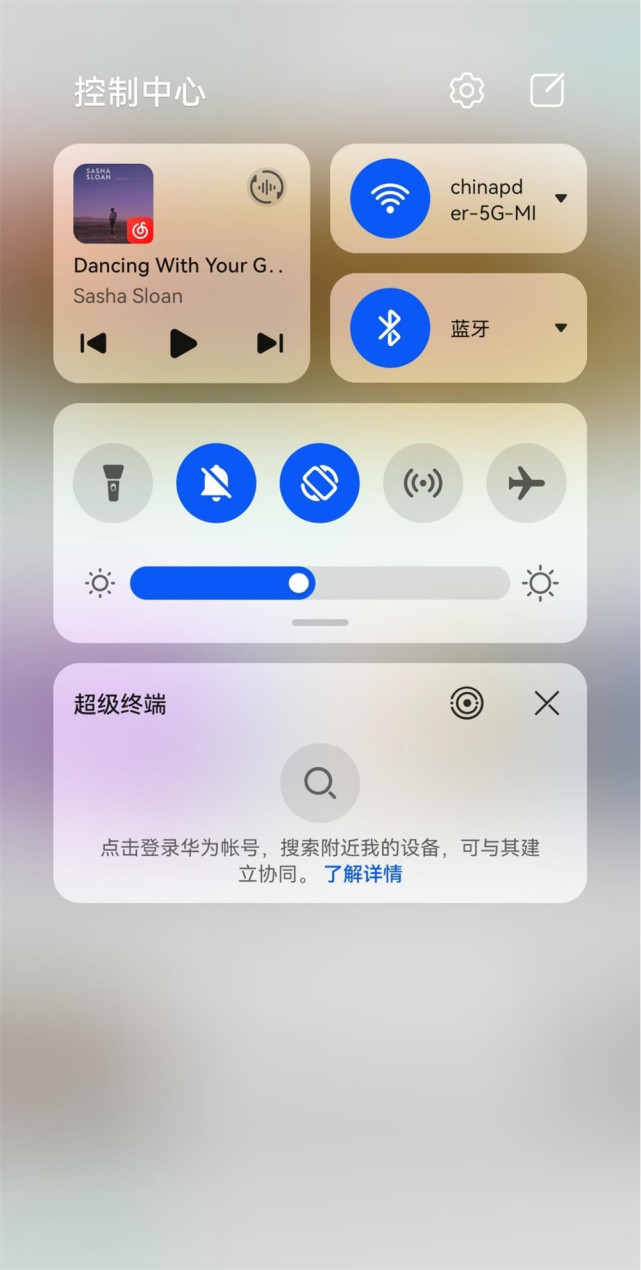The height and width of the screenshot is (1270, 641).
Task: Enable airplane mode
Action: [x=526, y=483]
